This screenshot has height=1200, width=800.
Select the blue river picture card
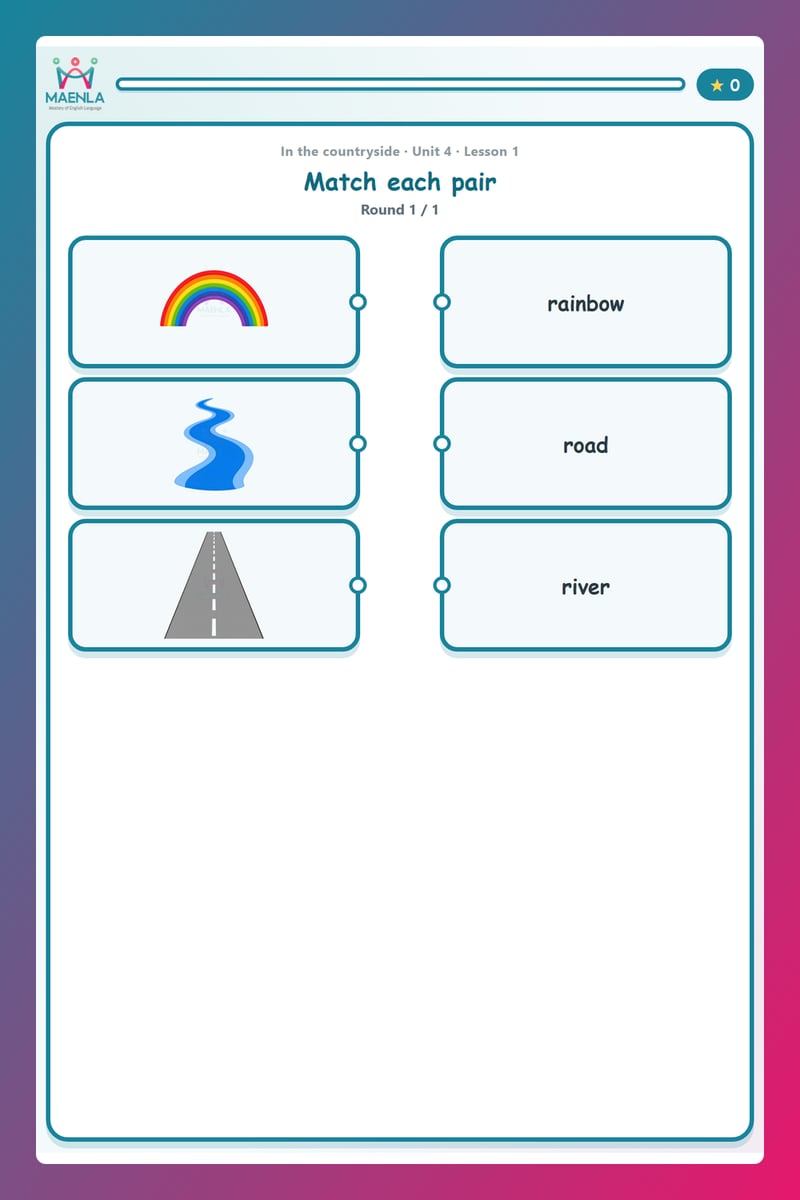(x=214, y=444)
